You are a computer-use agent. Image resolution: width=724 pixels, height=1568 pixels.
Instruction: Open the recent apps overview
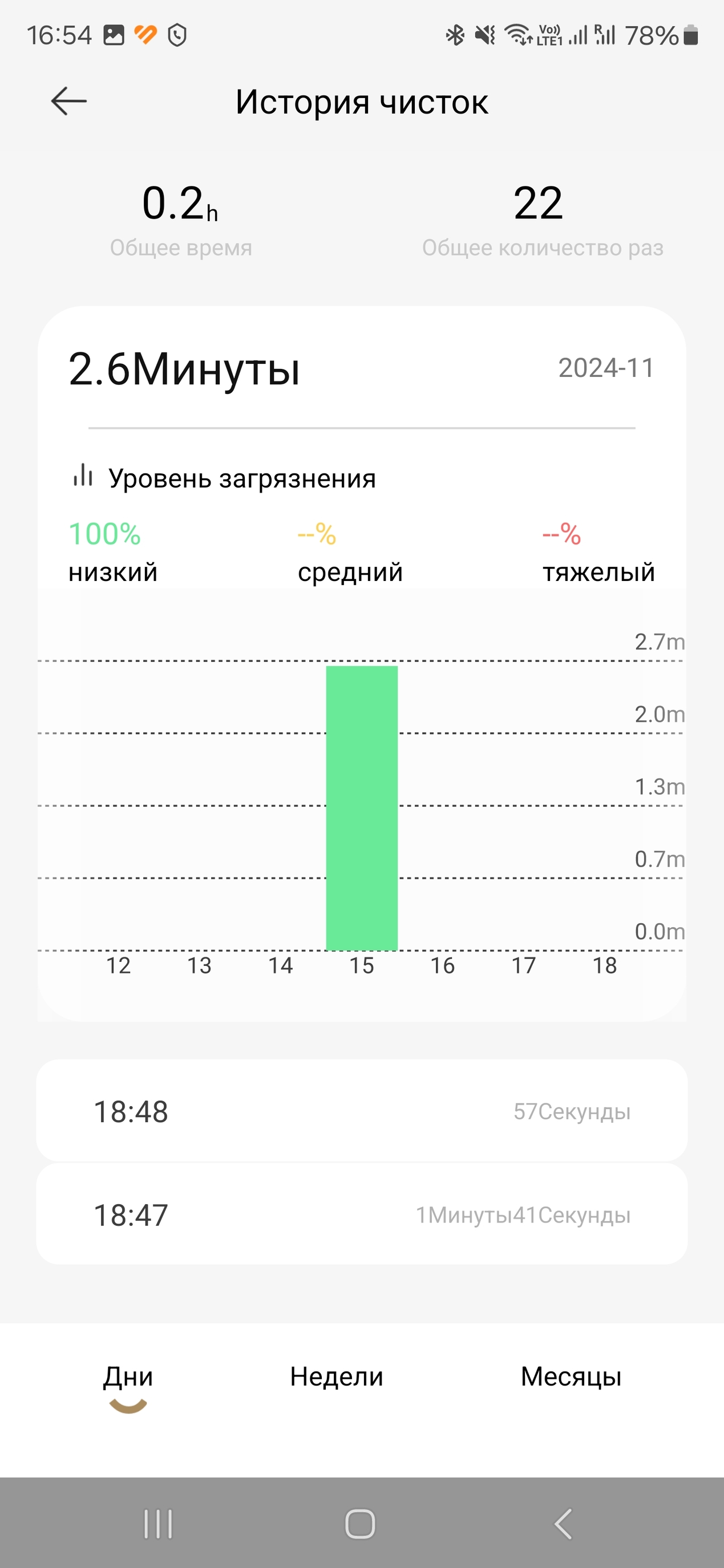[158, 1524]
